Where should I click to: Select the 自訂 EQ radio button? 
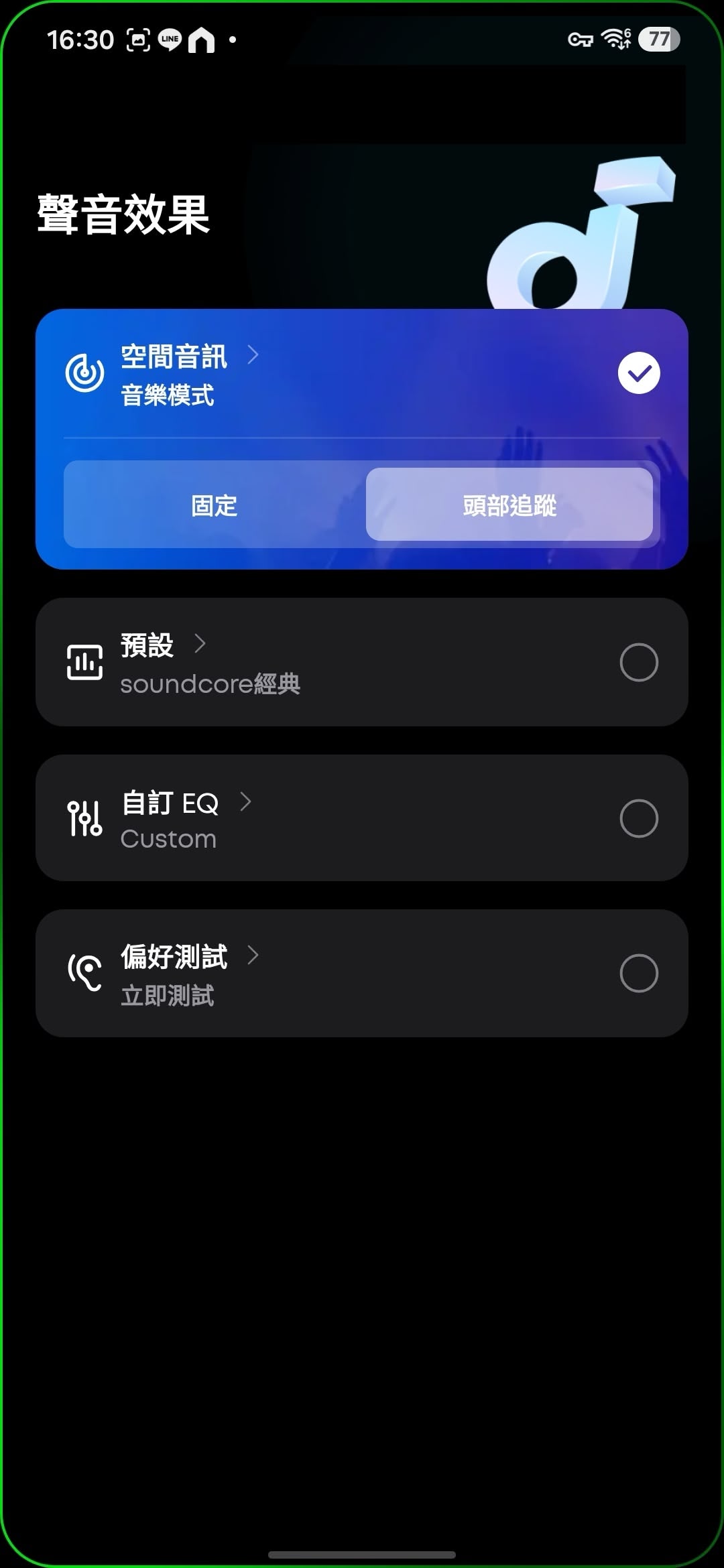tap(639, 818)
